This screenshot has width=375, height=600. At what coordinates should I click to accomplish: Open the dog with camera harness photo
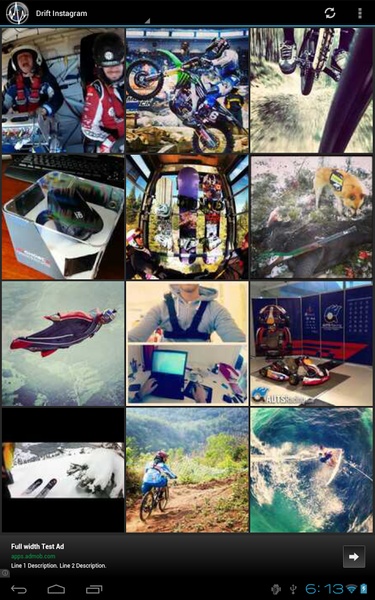coord(311,217)
